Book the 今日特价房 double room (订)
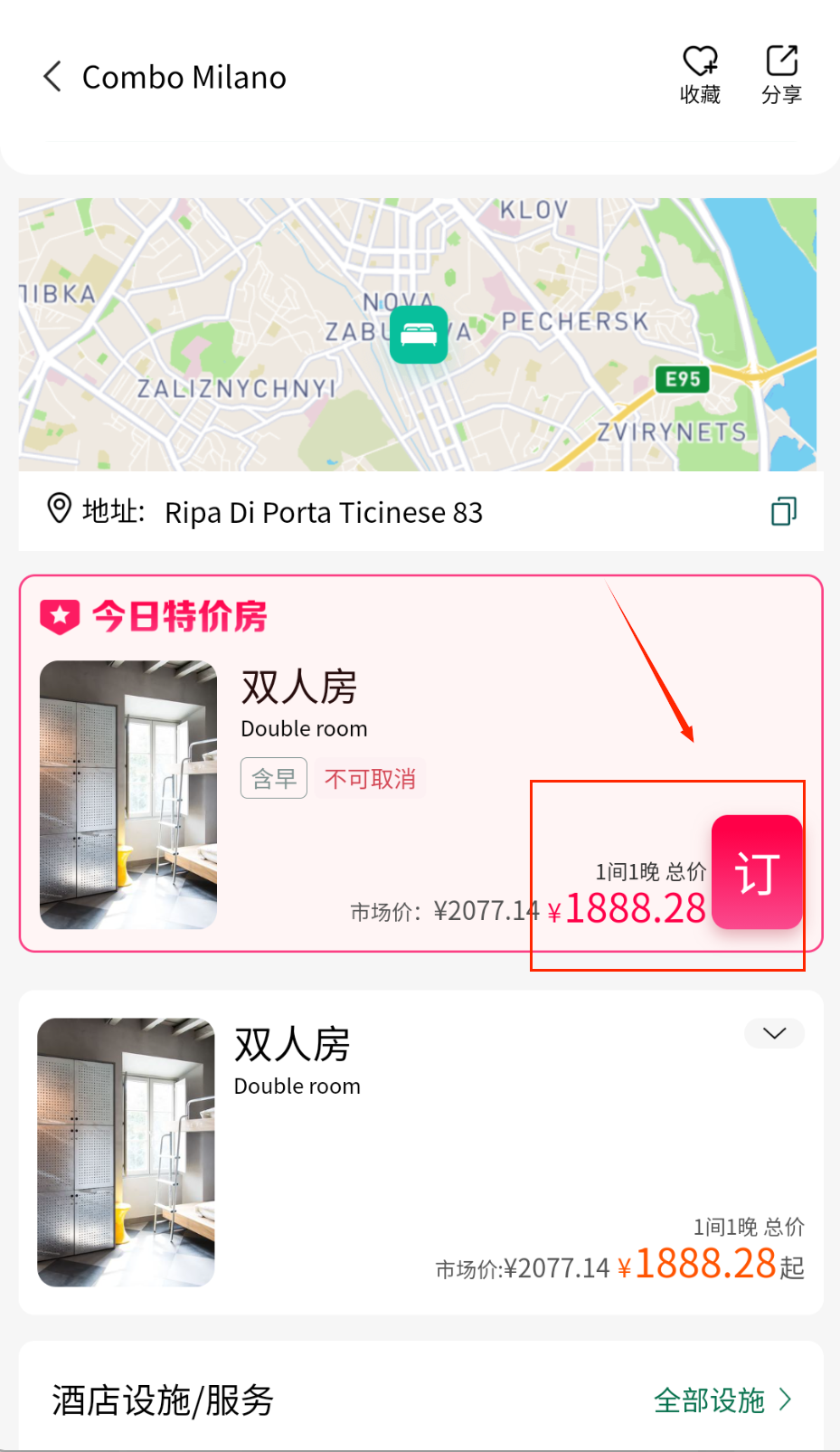This screenshot has width=840, height=1452. coord(757,872)
